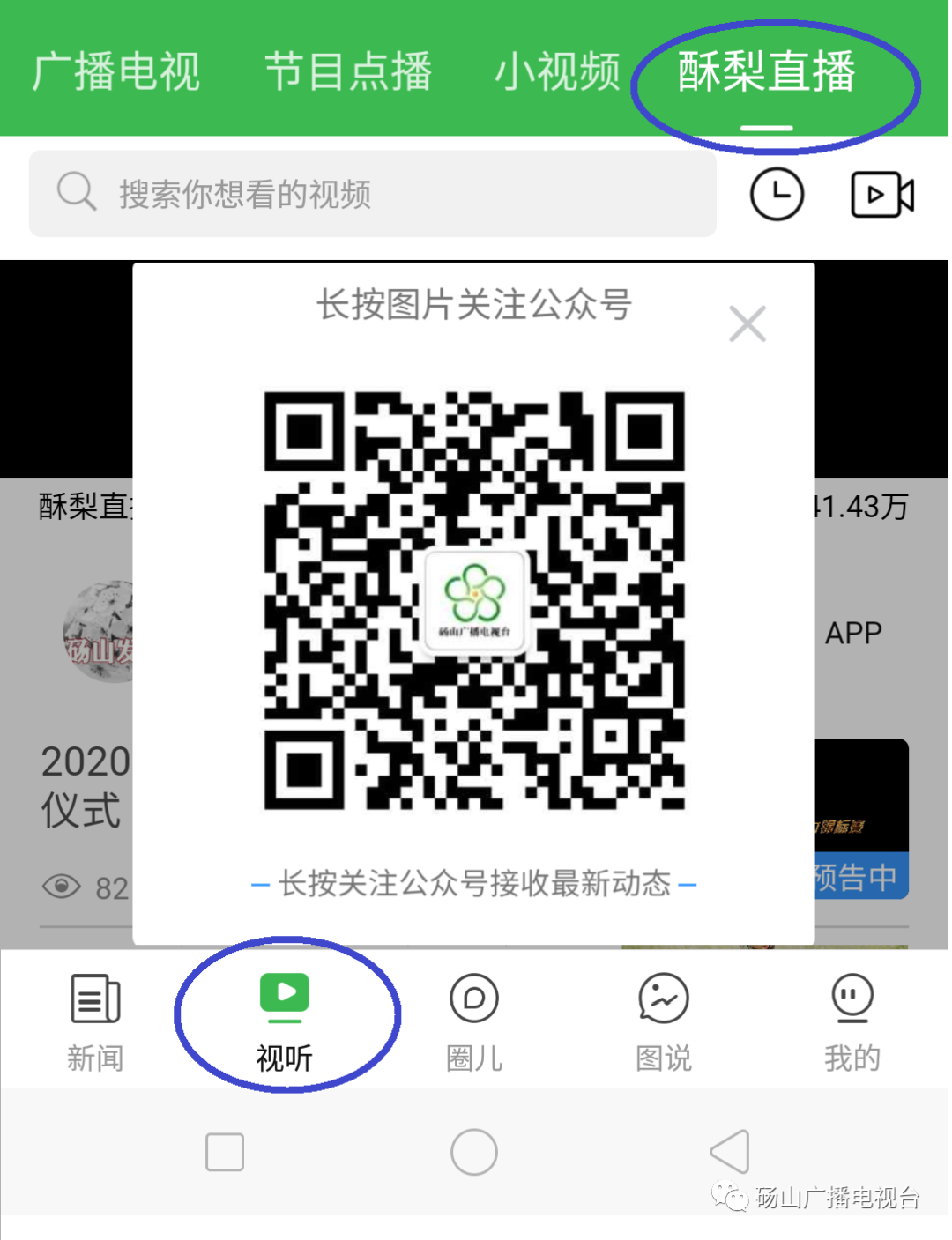The width and height of the screenshot is (952, 1240).
Task: Close the QR code popup
Action: [747, 324]
